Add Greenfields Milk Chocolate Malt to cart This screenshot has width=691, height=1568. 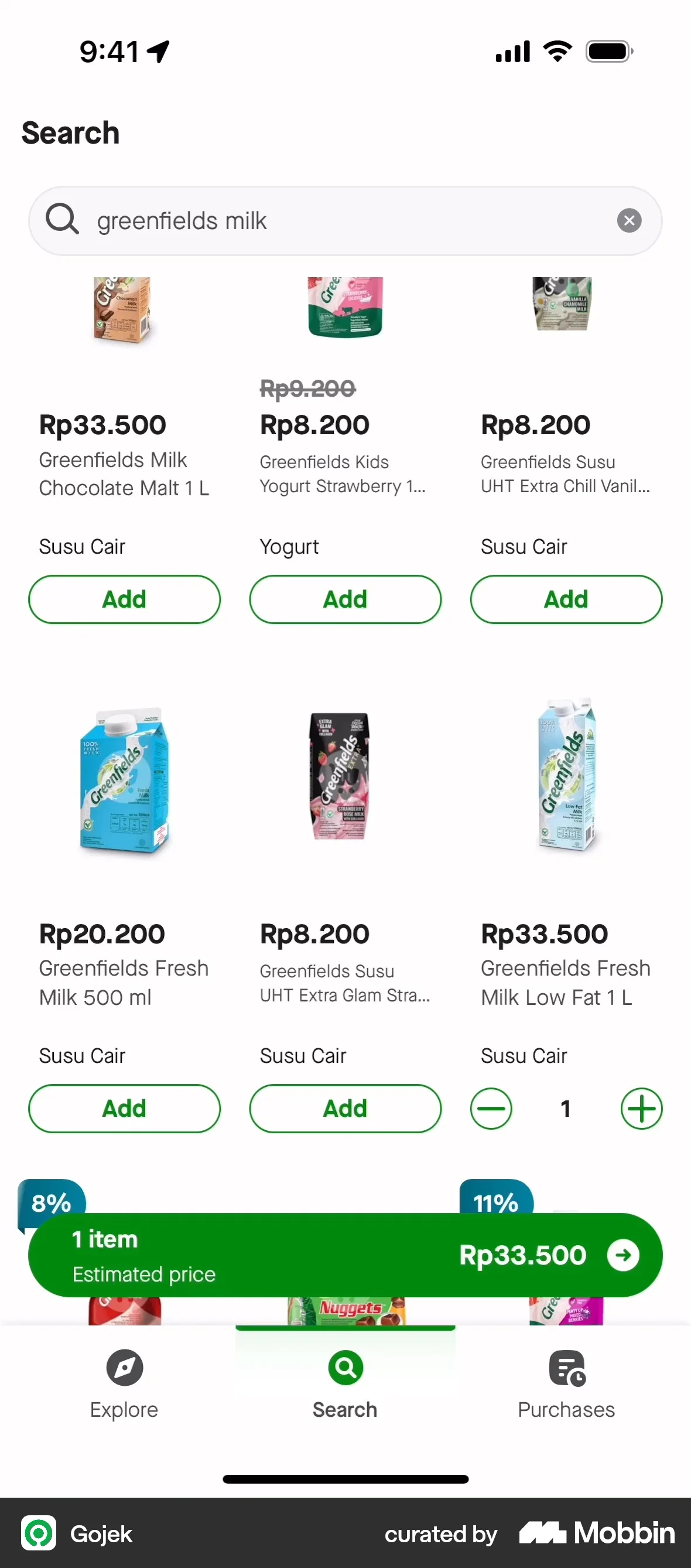tap(124, 599)
